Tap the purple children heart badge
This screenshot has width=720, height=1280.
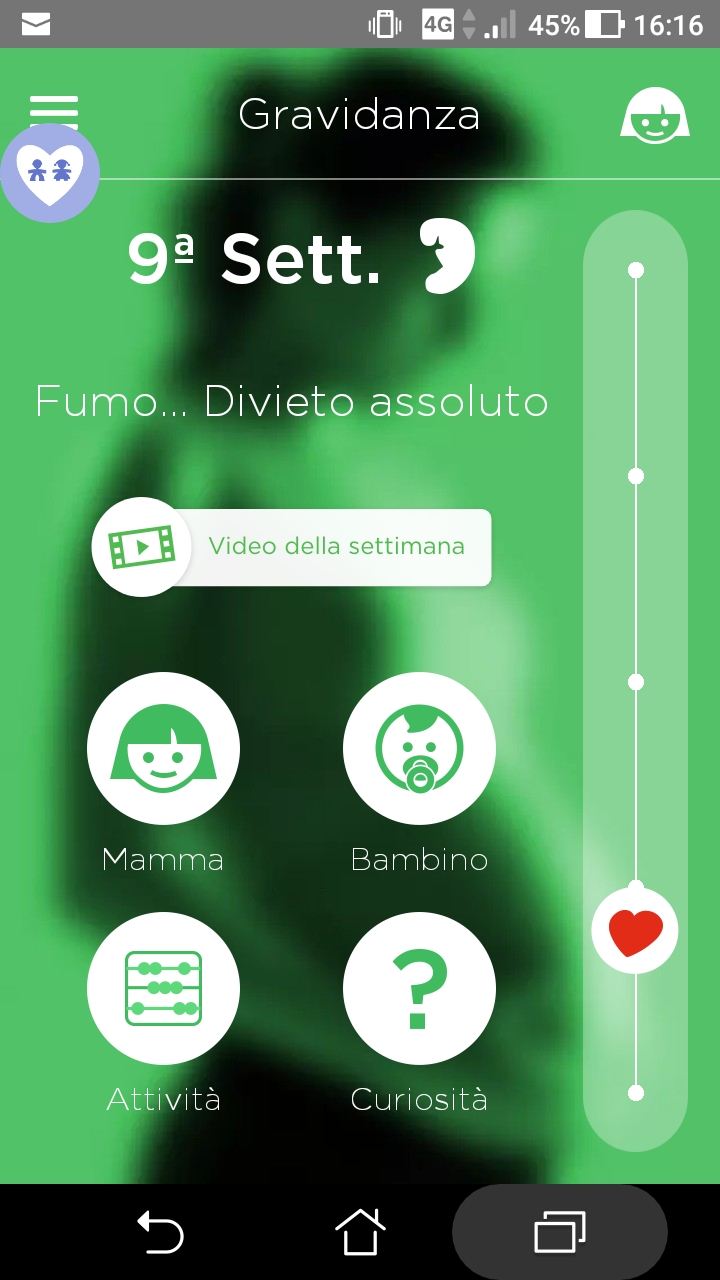[50, 172]
